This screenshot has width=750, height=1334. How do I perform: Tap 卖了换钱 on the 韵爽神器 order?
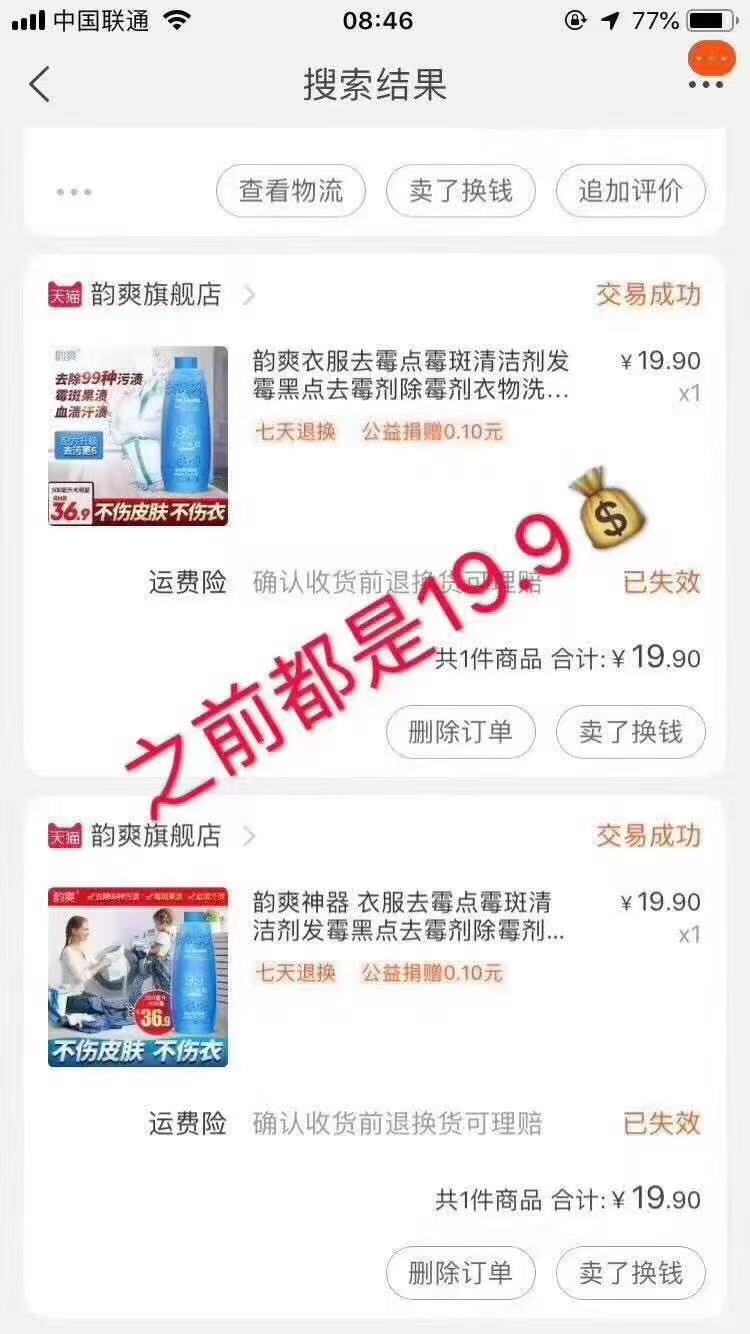[x=630, y=1273]
